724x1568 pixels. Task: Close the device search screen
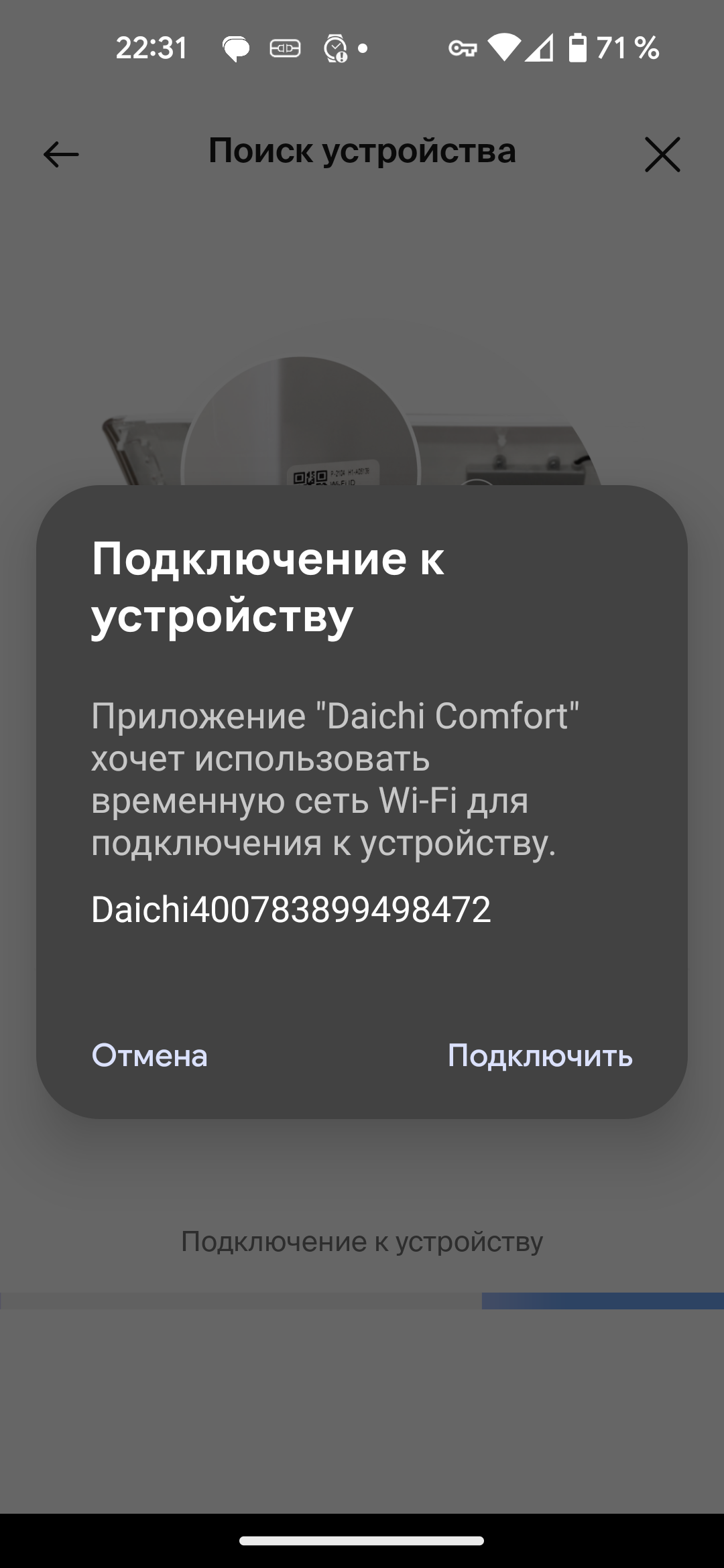(x=662, y=155)
